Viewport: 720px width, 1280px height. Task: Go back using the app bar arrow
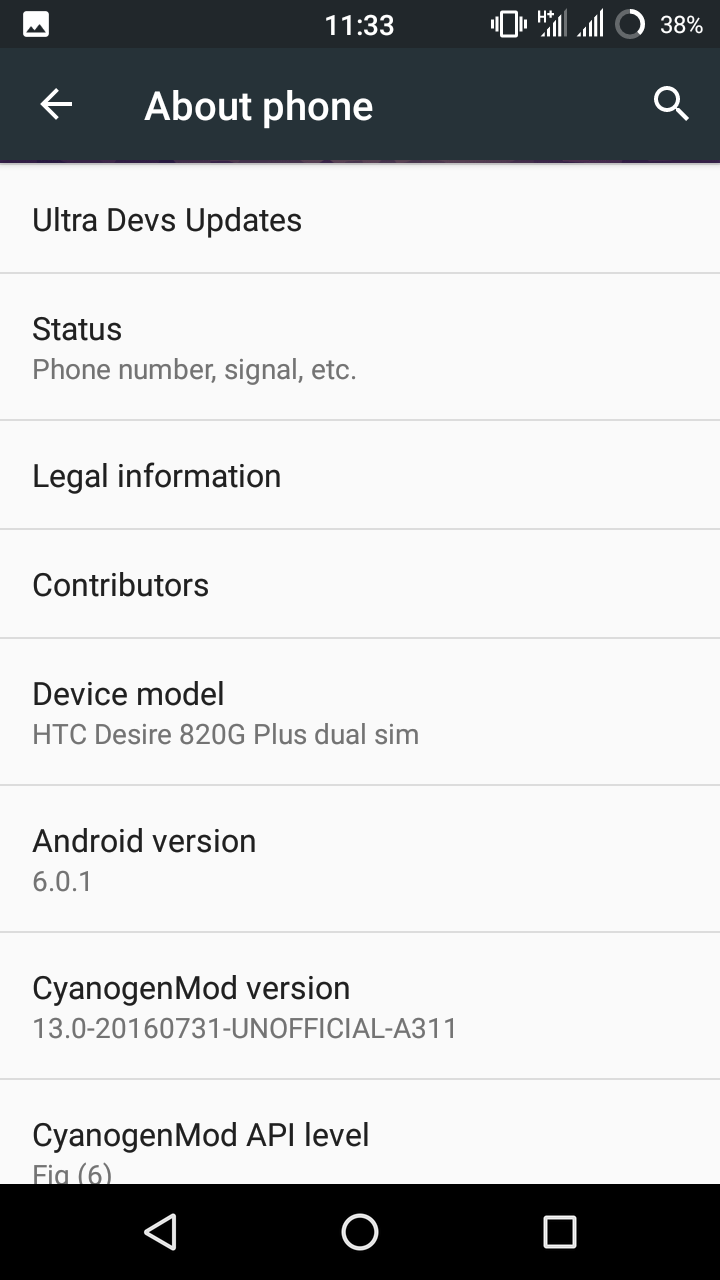coord(56,105)
